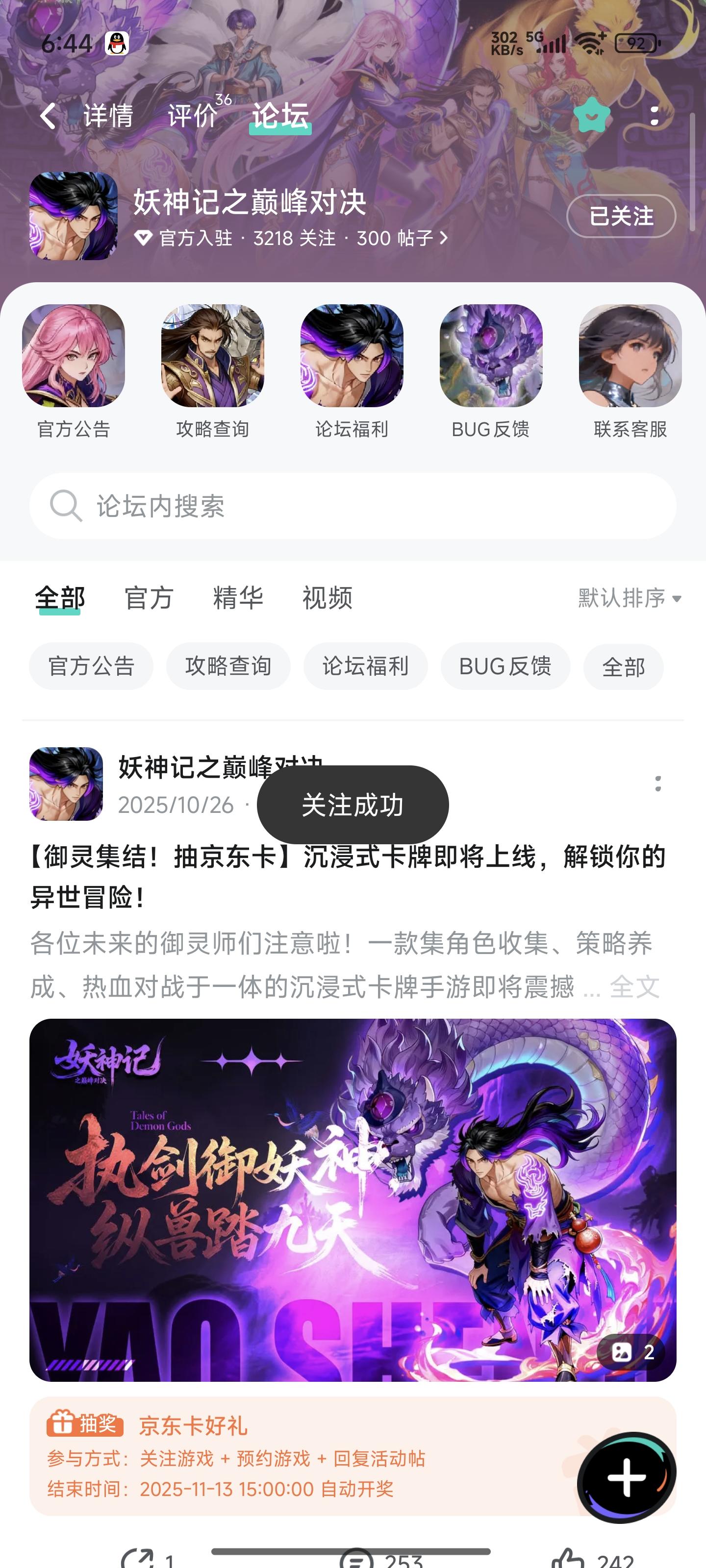Open the top-right overflow menu
706x1568 pixels.
pos(654,116)
